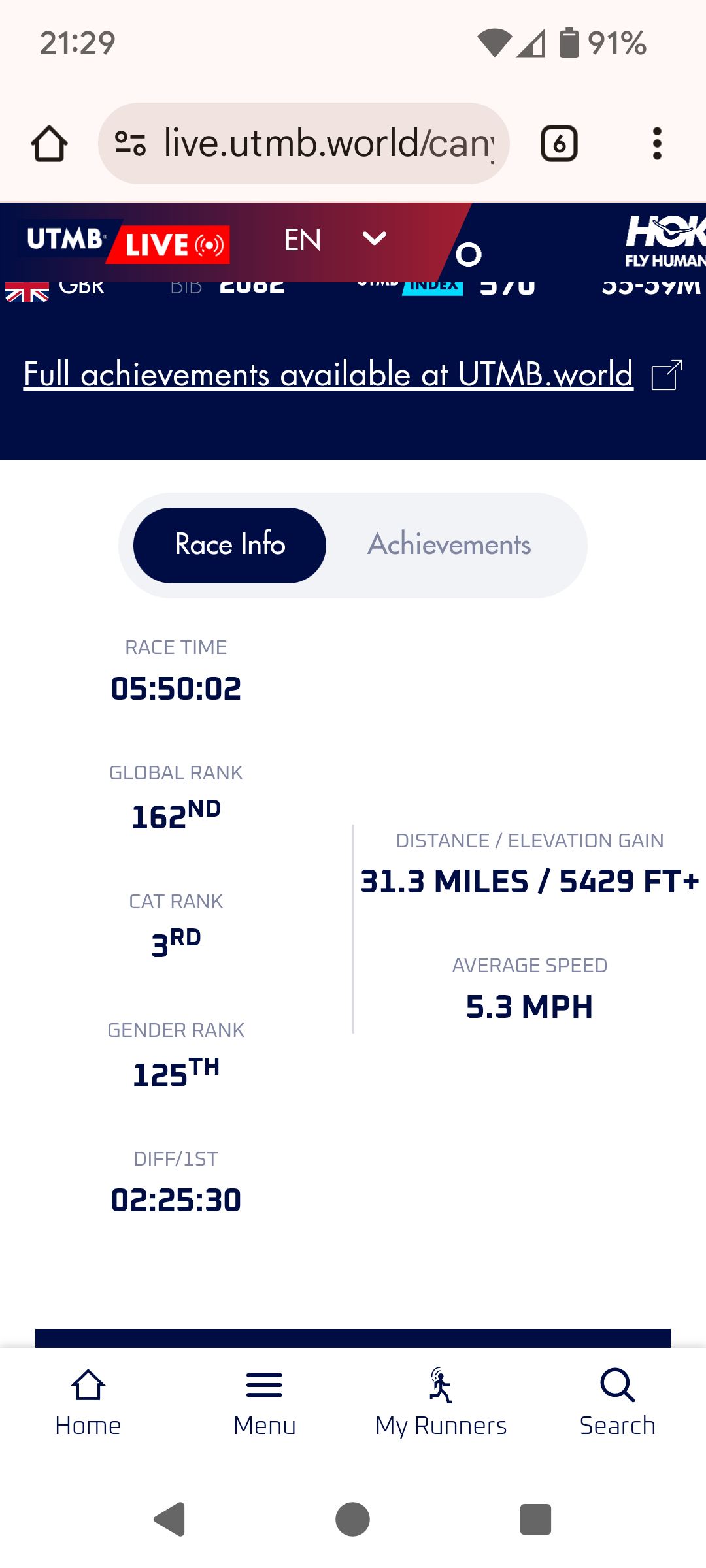Tap the Android back button

pyautogui.click(x=170, y=1519)
